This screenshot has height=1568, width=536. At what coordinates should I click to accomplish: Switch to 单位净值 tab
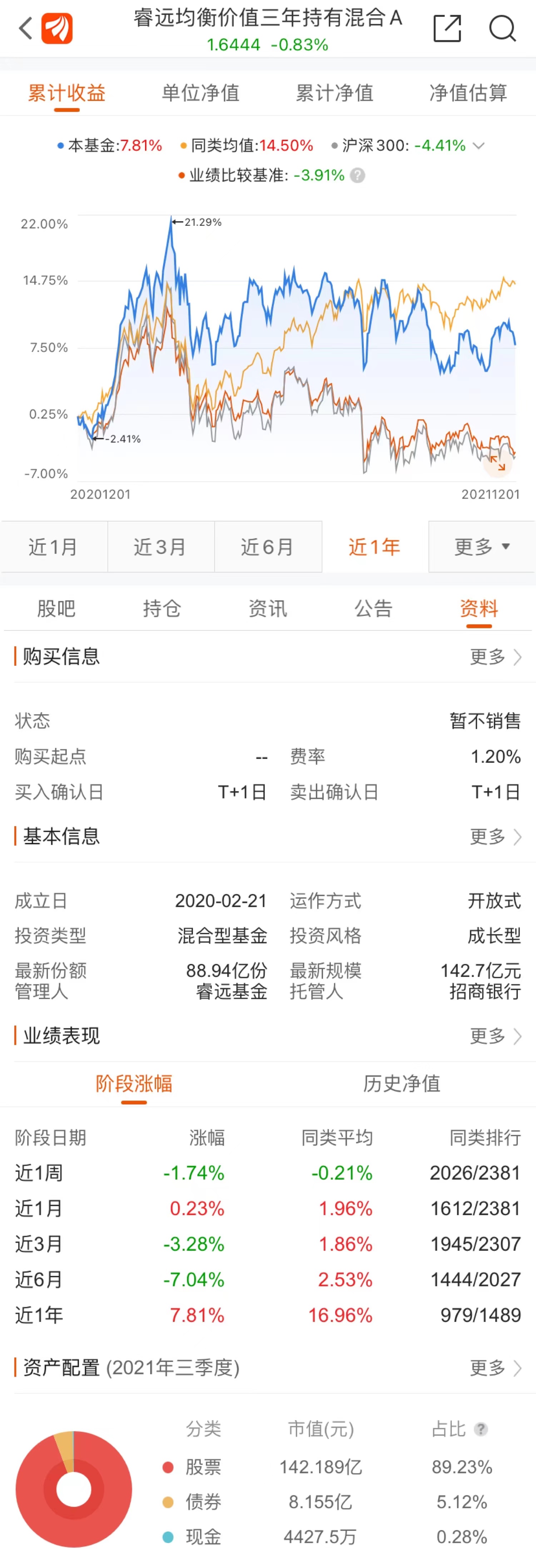tap(200, 93)
